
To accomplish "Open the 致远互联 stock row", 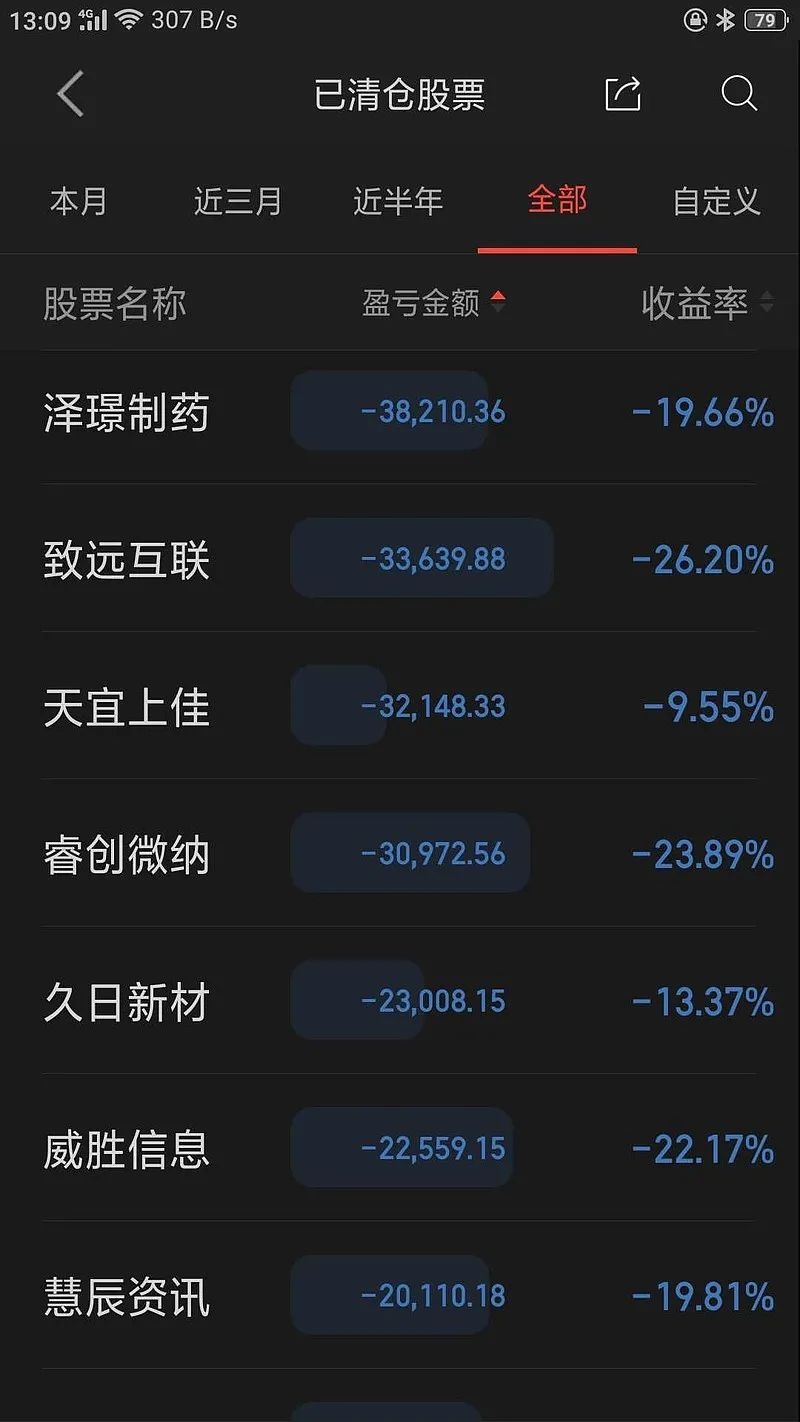I will (x=400, y=559).
